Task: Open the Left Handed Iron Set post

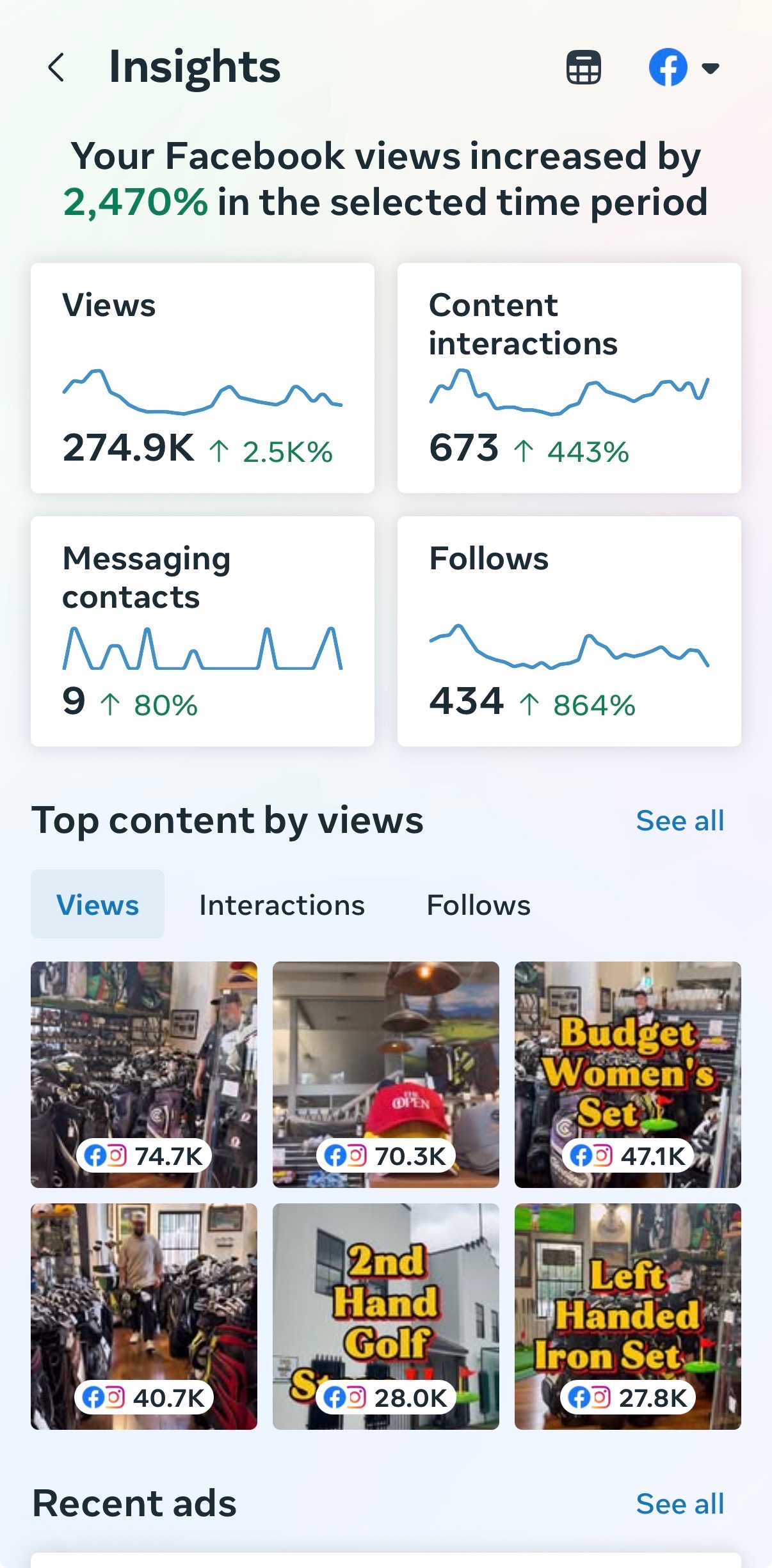Action: click(627, 1316)
